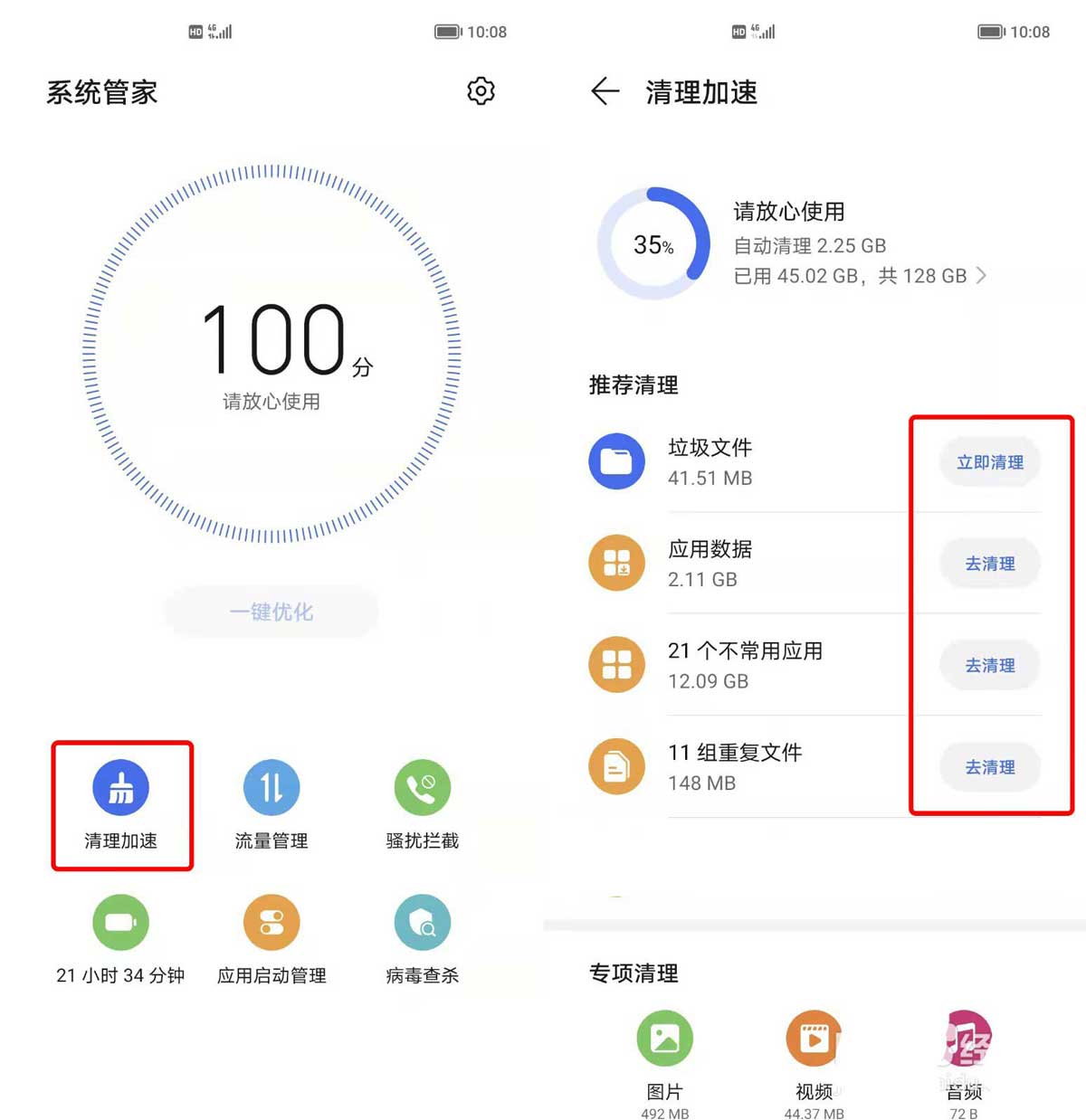Open the battery tile showing 21 小时 34 分钟
This screenshot has height=1120, width=1086.
[120, 938]
